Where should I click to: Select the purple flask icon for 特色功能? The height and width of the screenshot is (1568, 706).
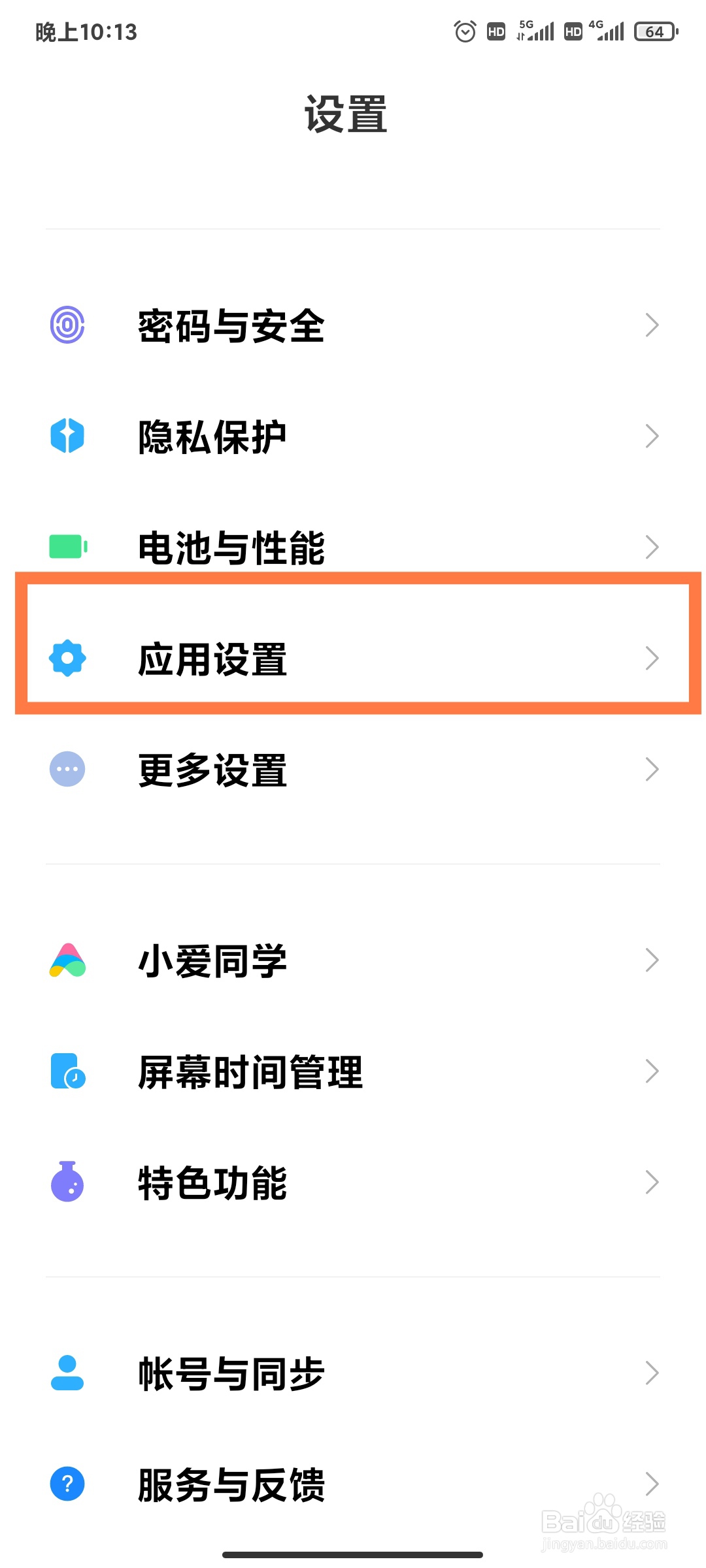pyautogui.click(x=67, y=1181)
